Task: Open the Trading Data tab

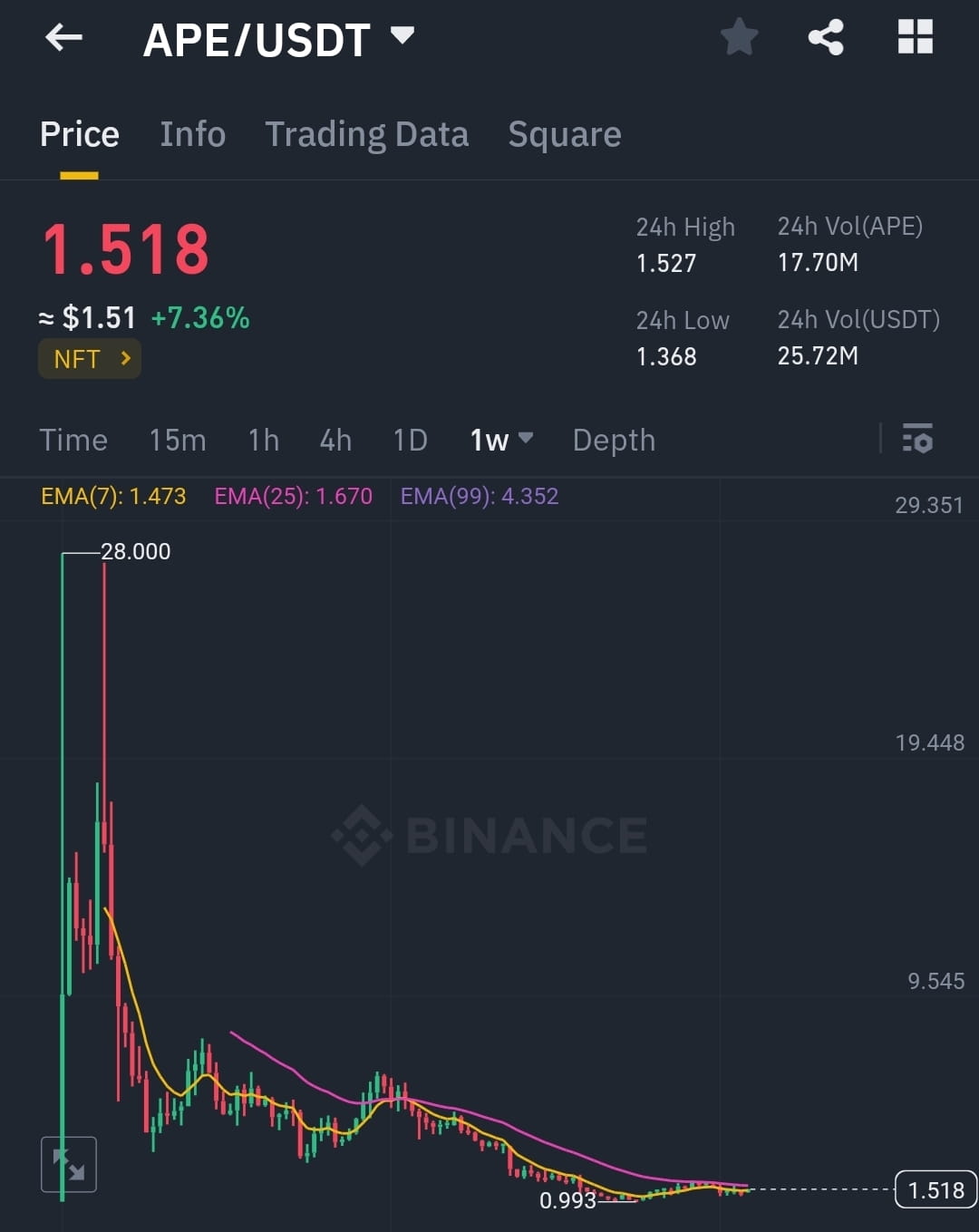Action: (x=367, y=134)
